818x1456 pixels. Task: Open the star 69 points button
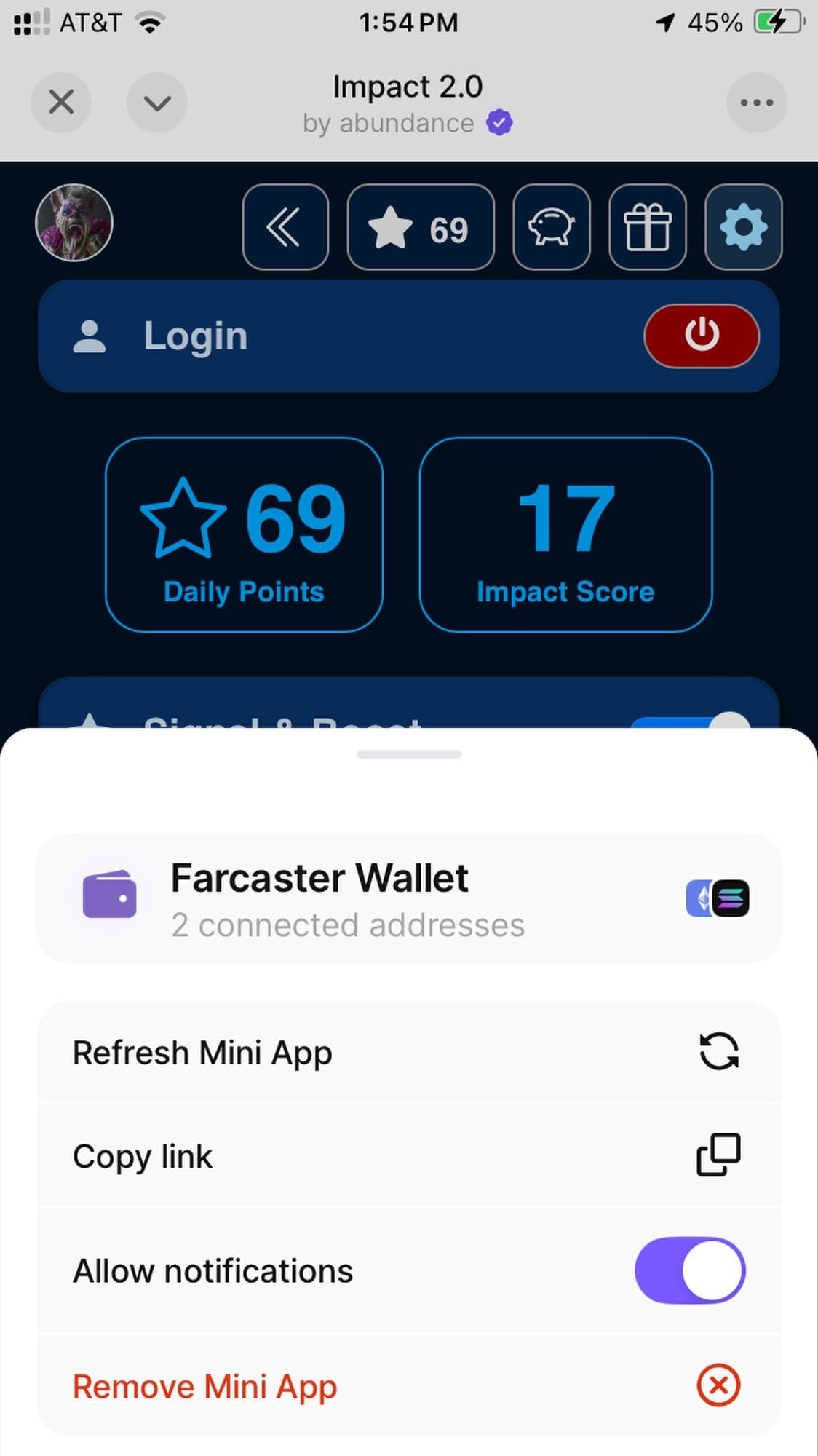coord(421,227)
